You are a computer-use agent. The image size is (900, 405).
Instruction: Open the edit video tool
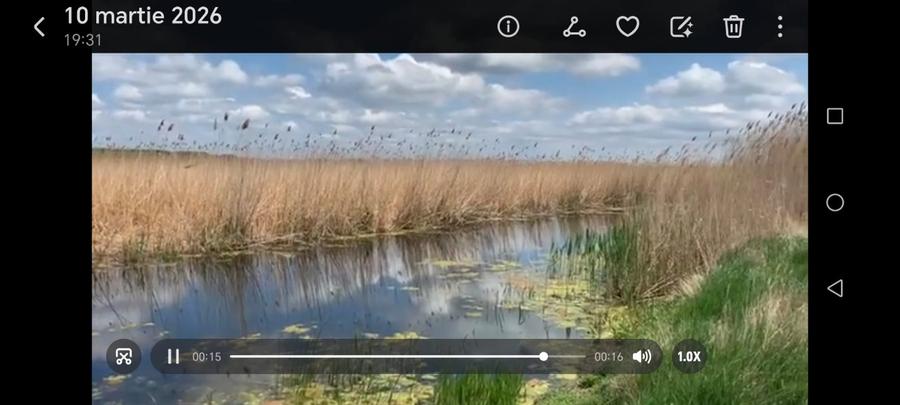(x=681, y=27)
